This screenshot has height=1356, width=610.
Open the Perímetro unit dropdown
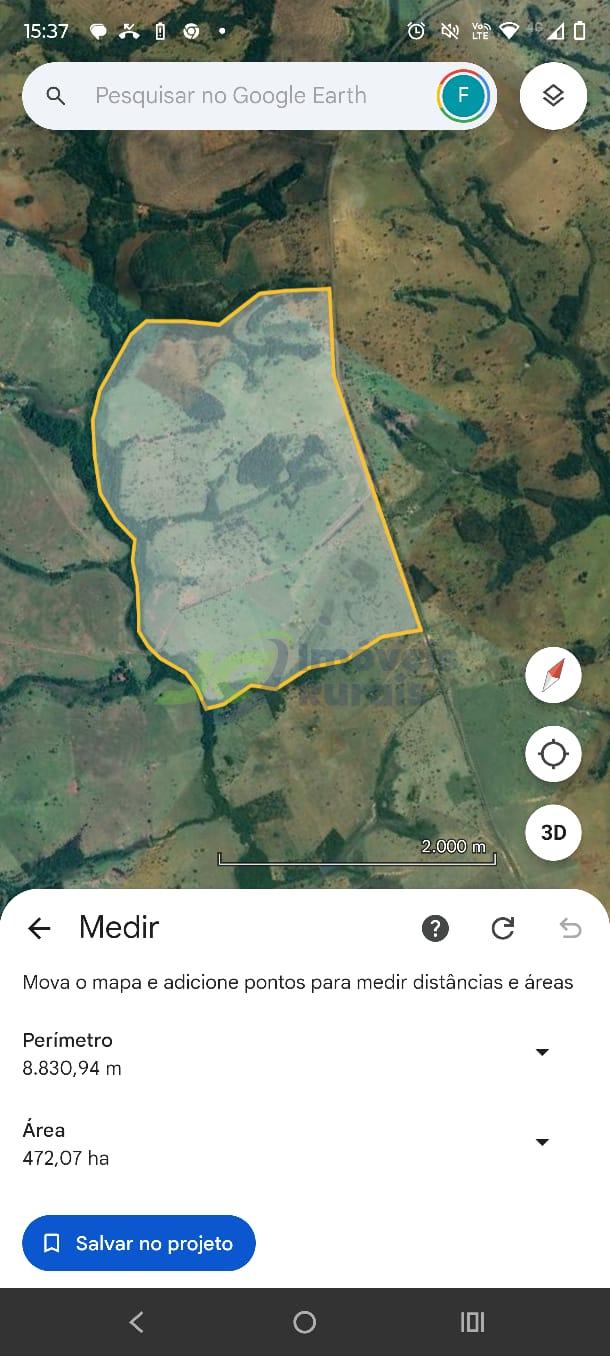tap(542, 1052)
